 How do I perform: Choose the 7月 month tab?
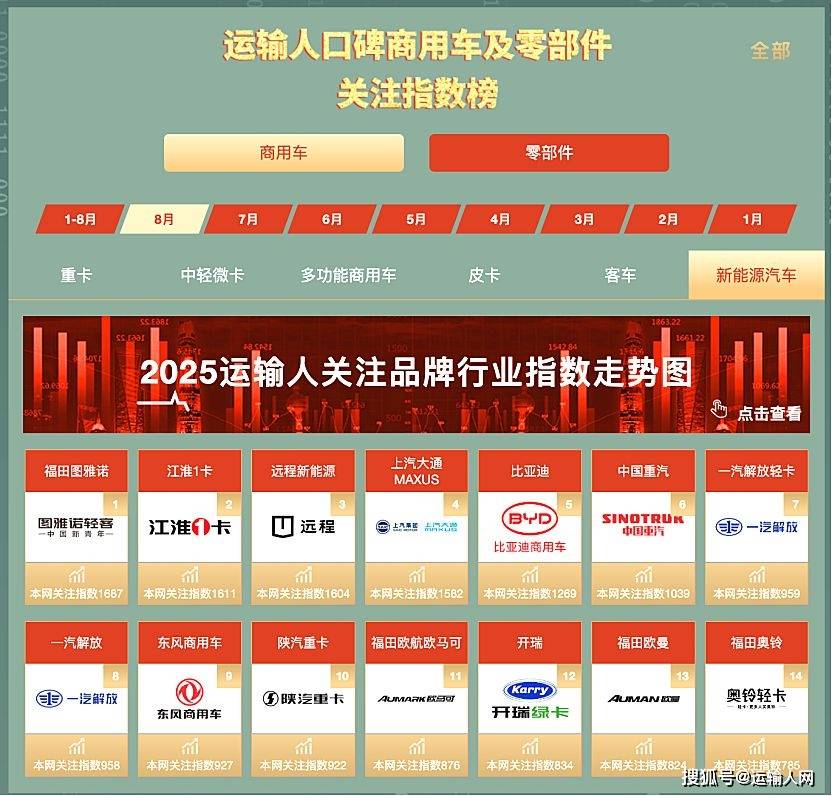248,219
